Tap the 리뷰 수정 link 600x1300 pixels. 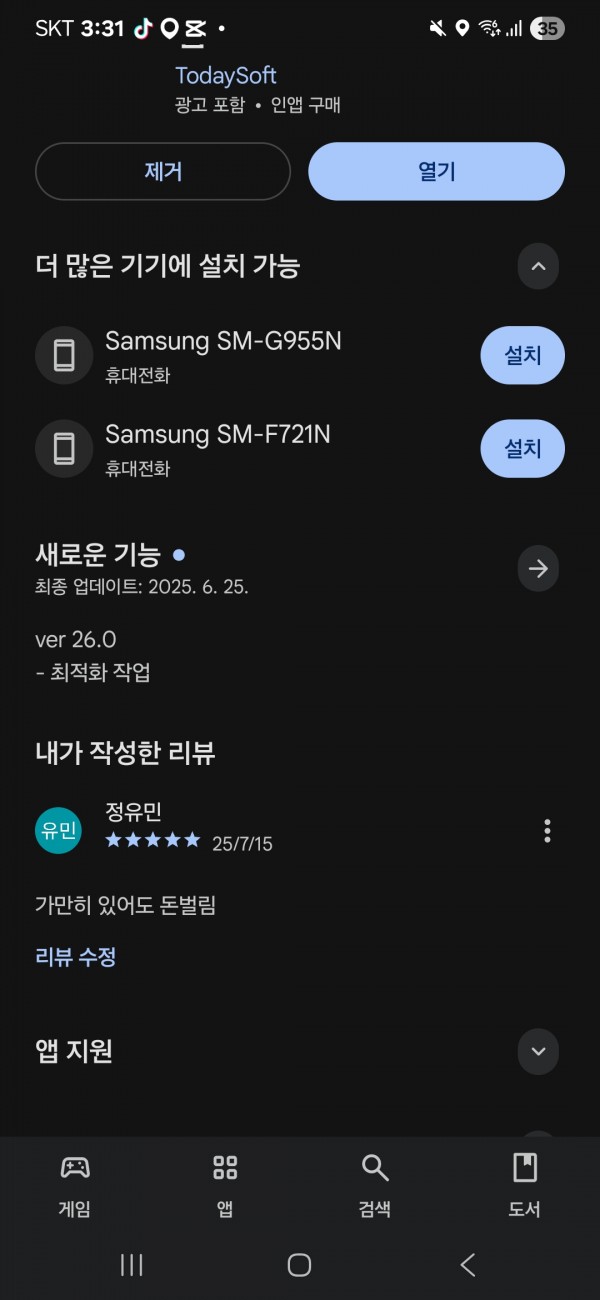tap(76, 957)
